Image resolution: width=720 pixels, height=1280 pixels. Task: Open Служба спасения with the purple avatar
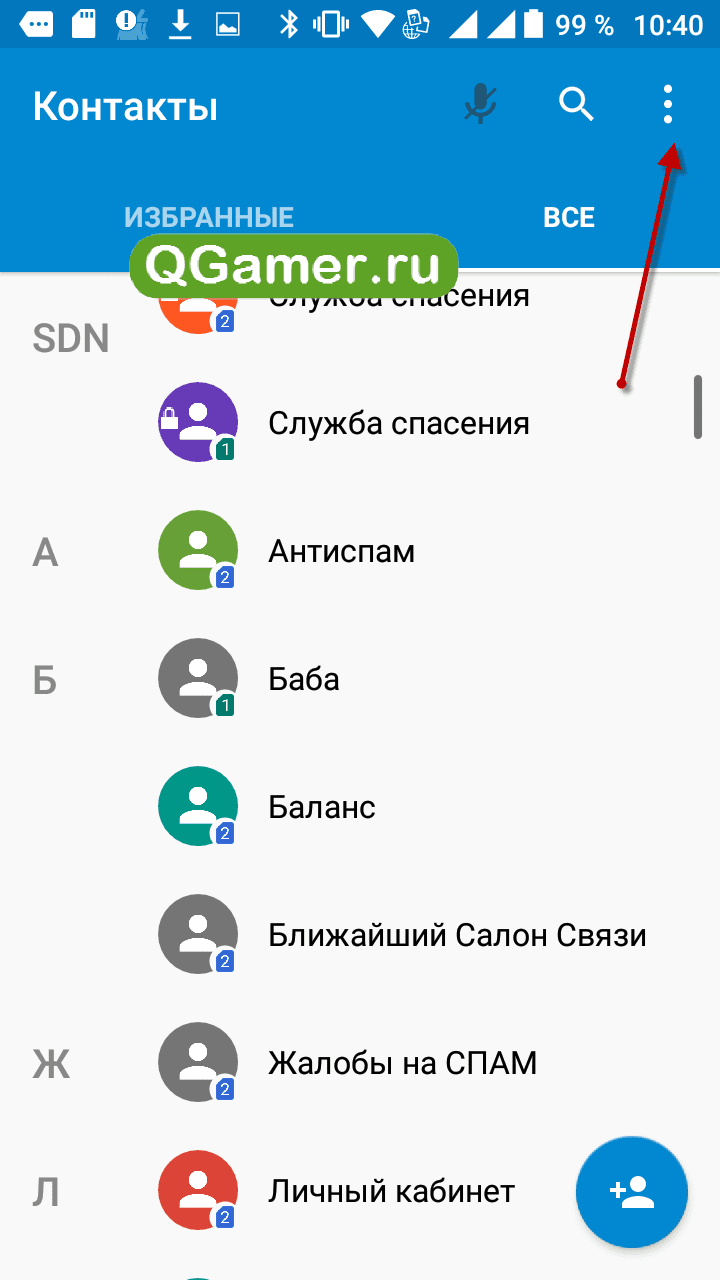pyautogui.click(x=360, y=423)
